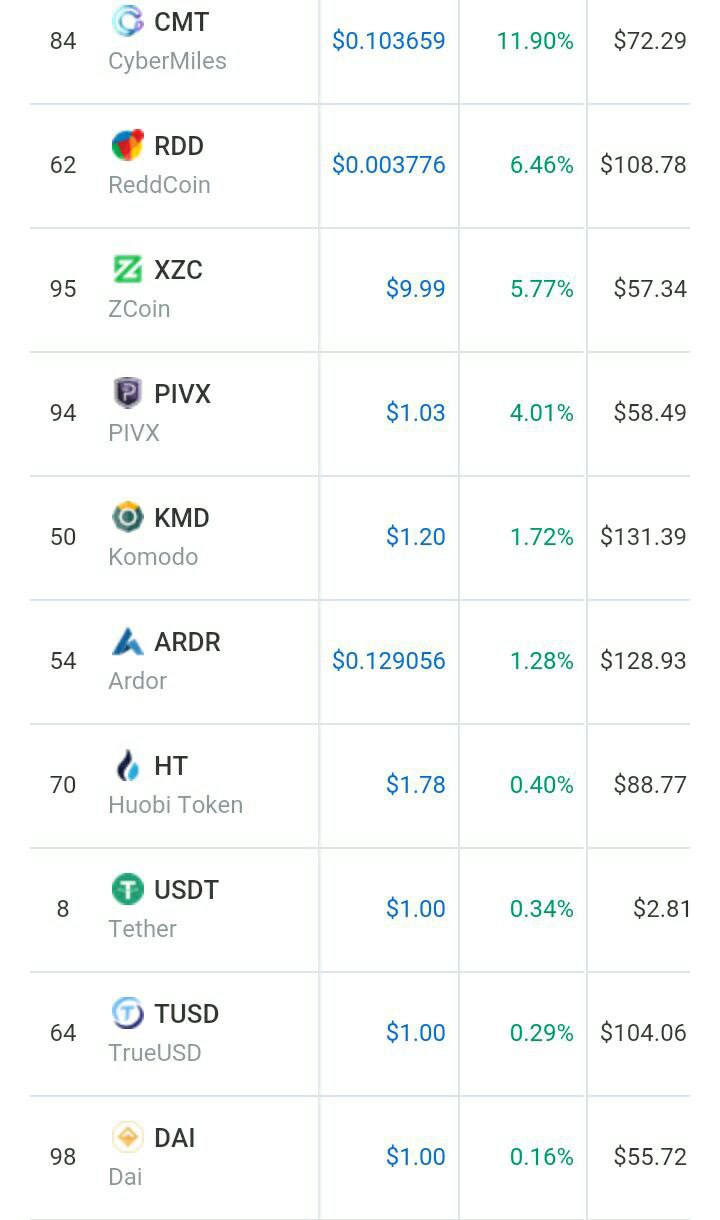Select the KMD Komodo row
Screen dimensions: 720x1220
point(360,538)
